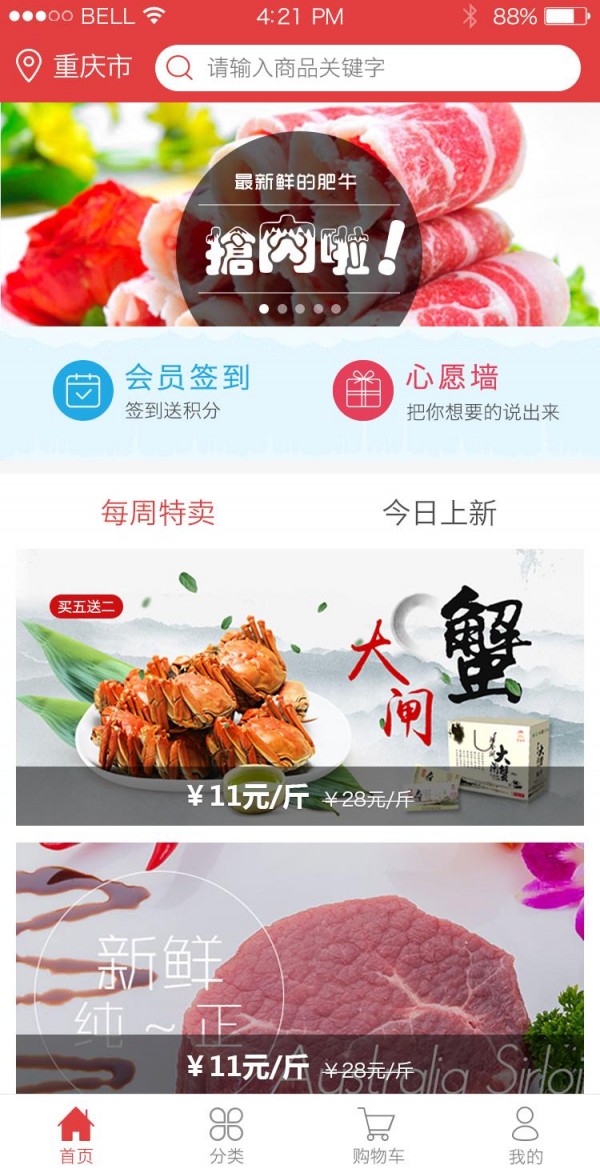
Task: Open the 购物车 shopping cart tab
Action: (377, 1135)
